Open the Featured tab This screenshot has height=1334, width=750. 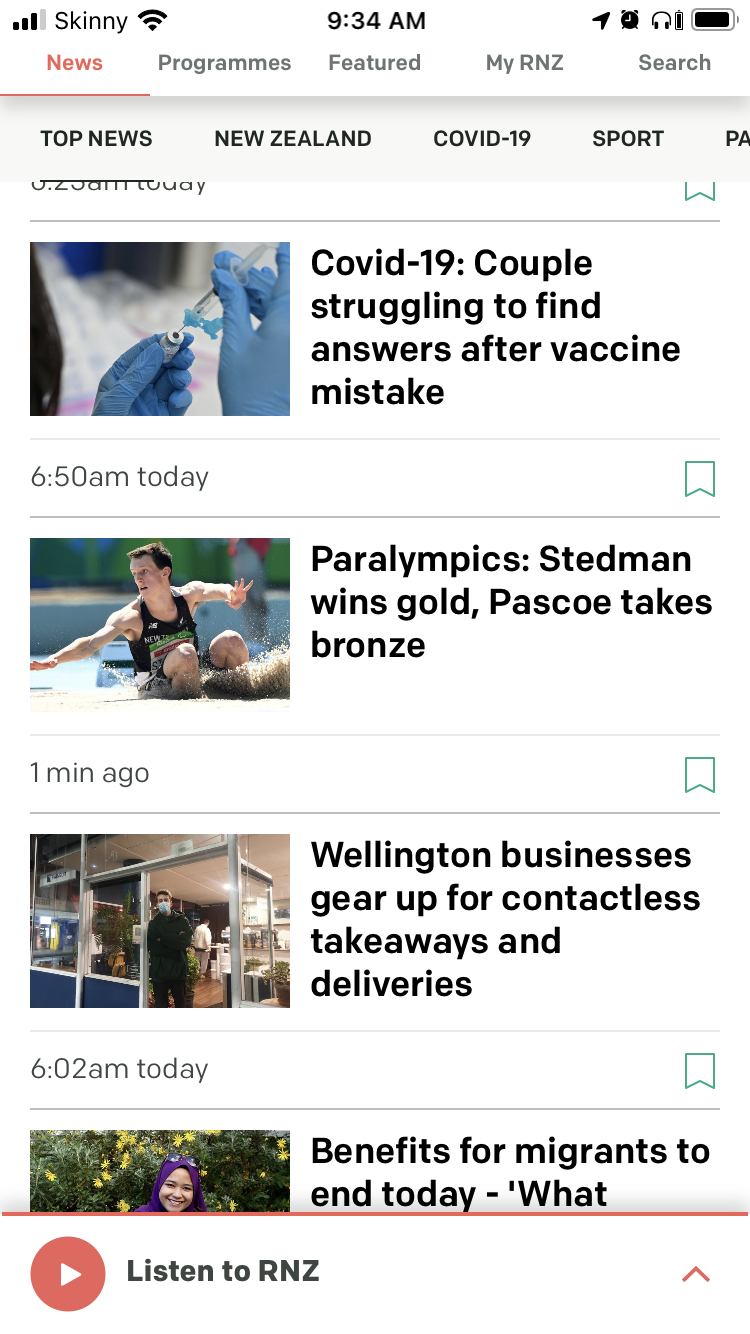374,63
